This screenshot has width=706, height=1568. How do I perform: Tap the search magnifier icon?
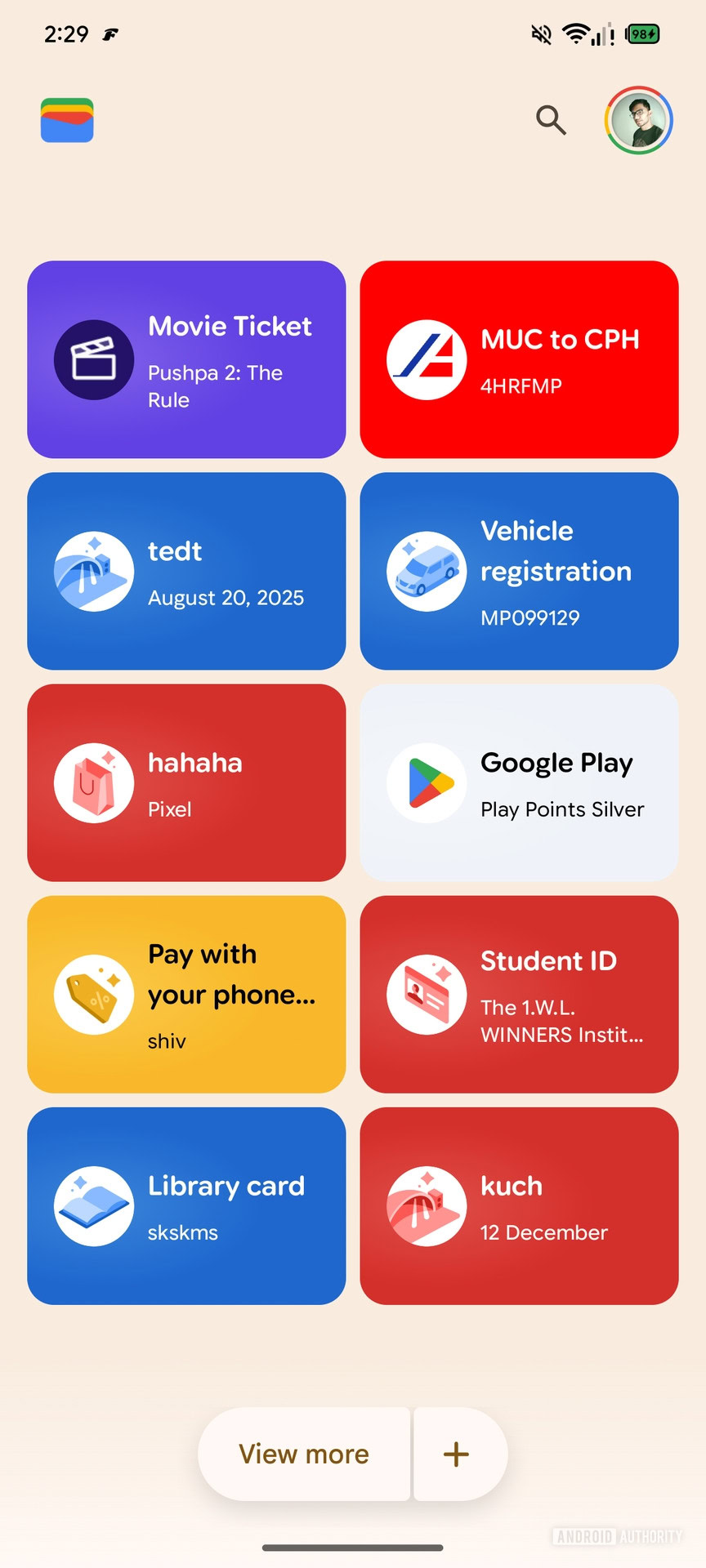point(550,120)
